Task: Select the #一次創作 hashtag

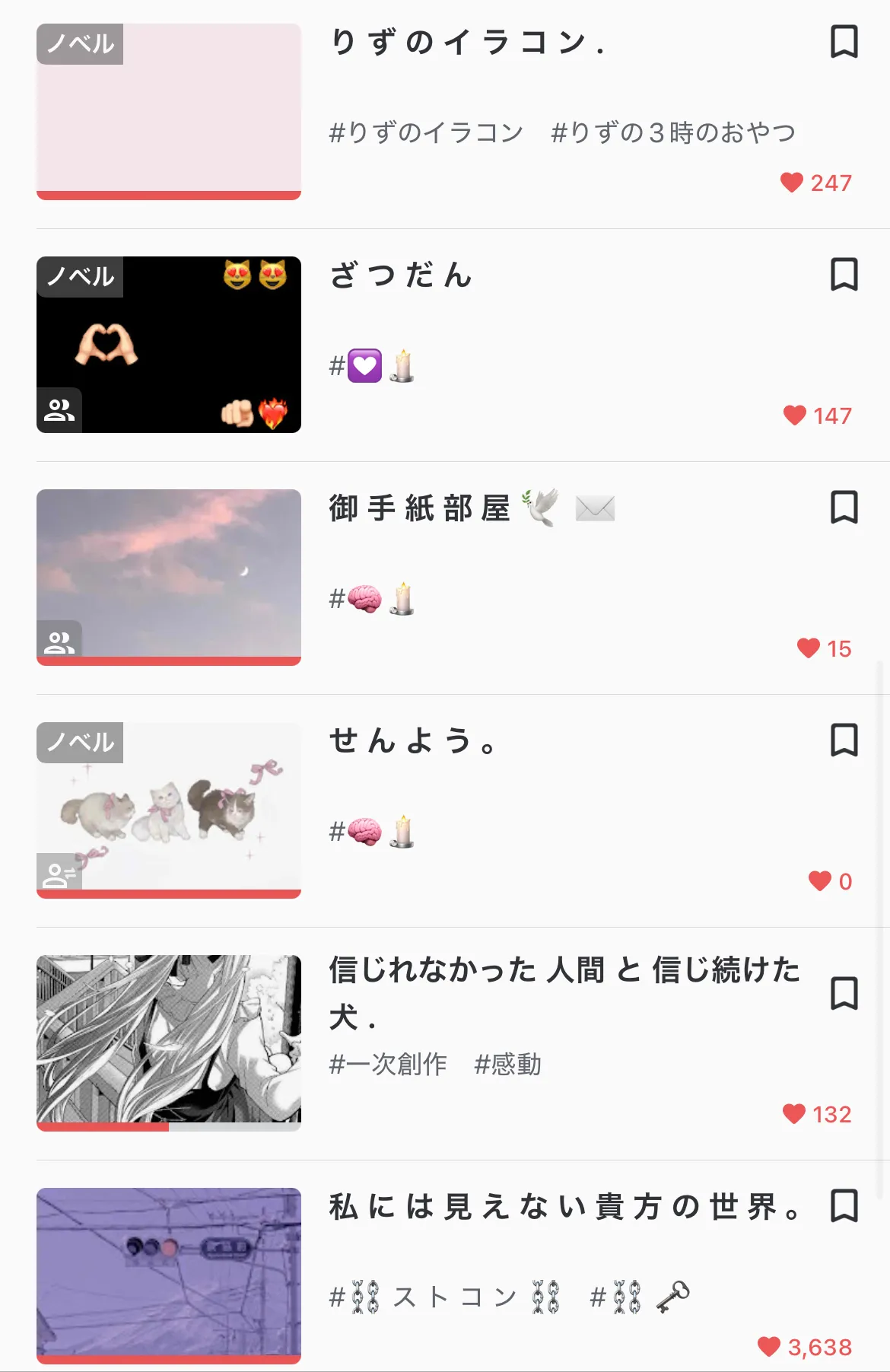Action: coord(388,1064)
